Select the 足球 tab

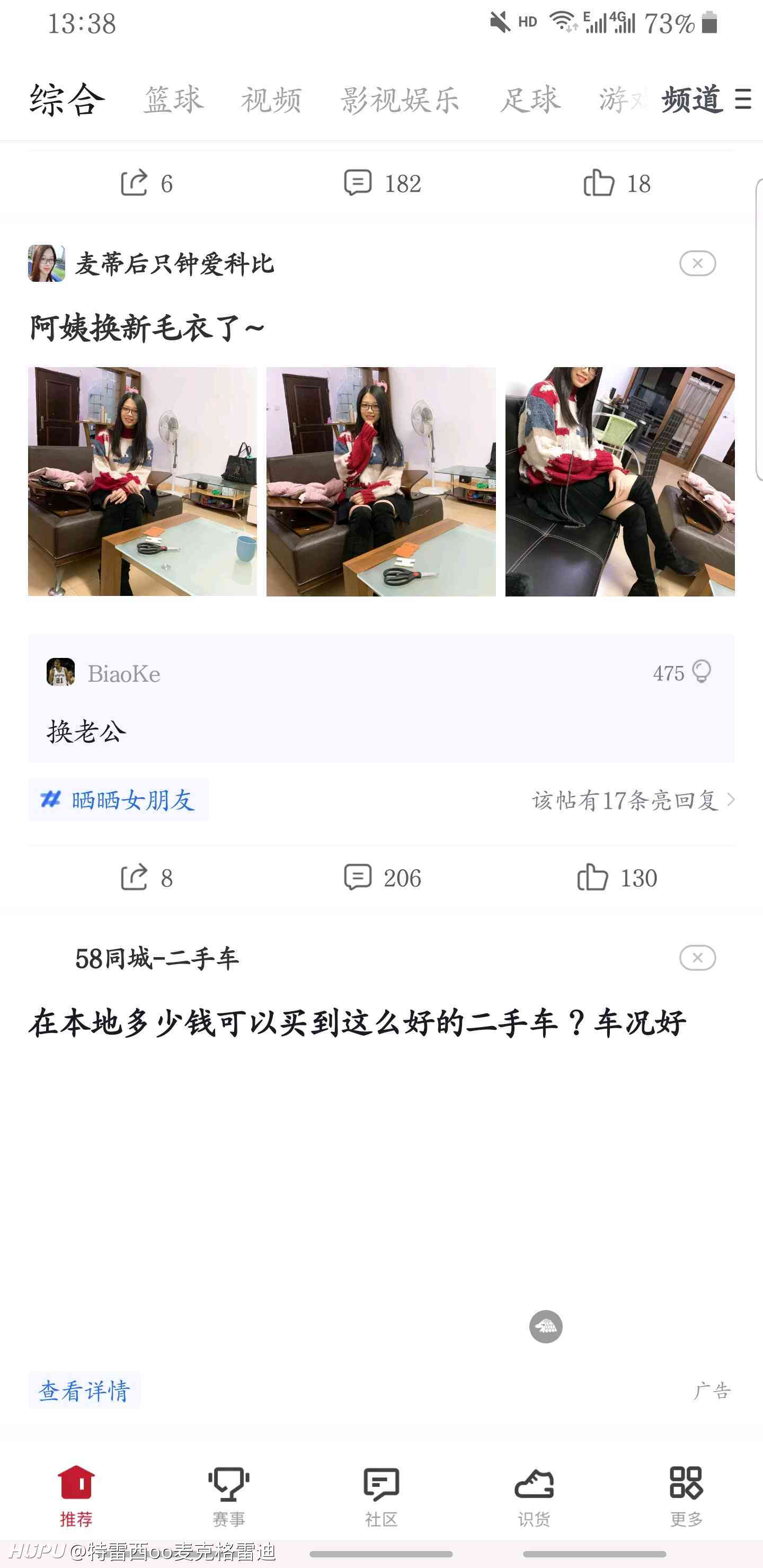pyautogui.click(x=530, y=100)
